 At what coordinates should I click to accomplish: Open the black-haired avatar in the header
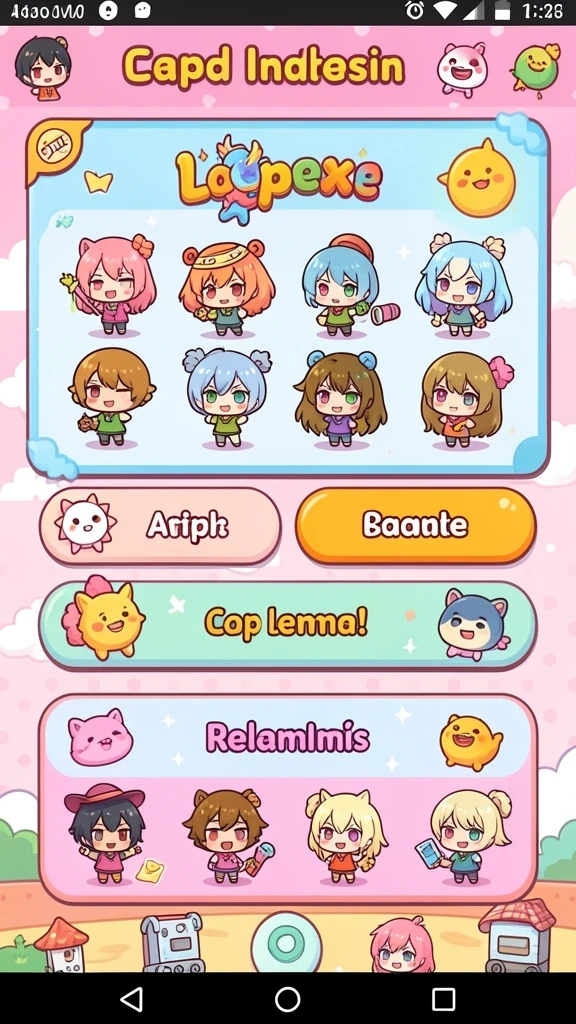point(43,67)
